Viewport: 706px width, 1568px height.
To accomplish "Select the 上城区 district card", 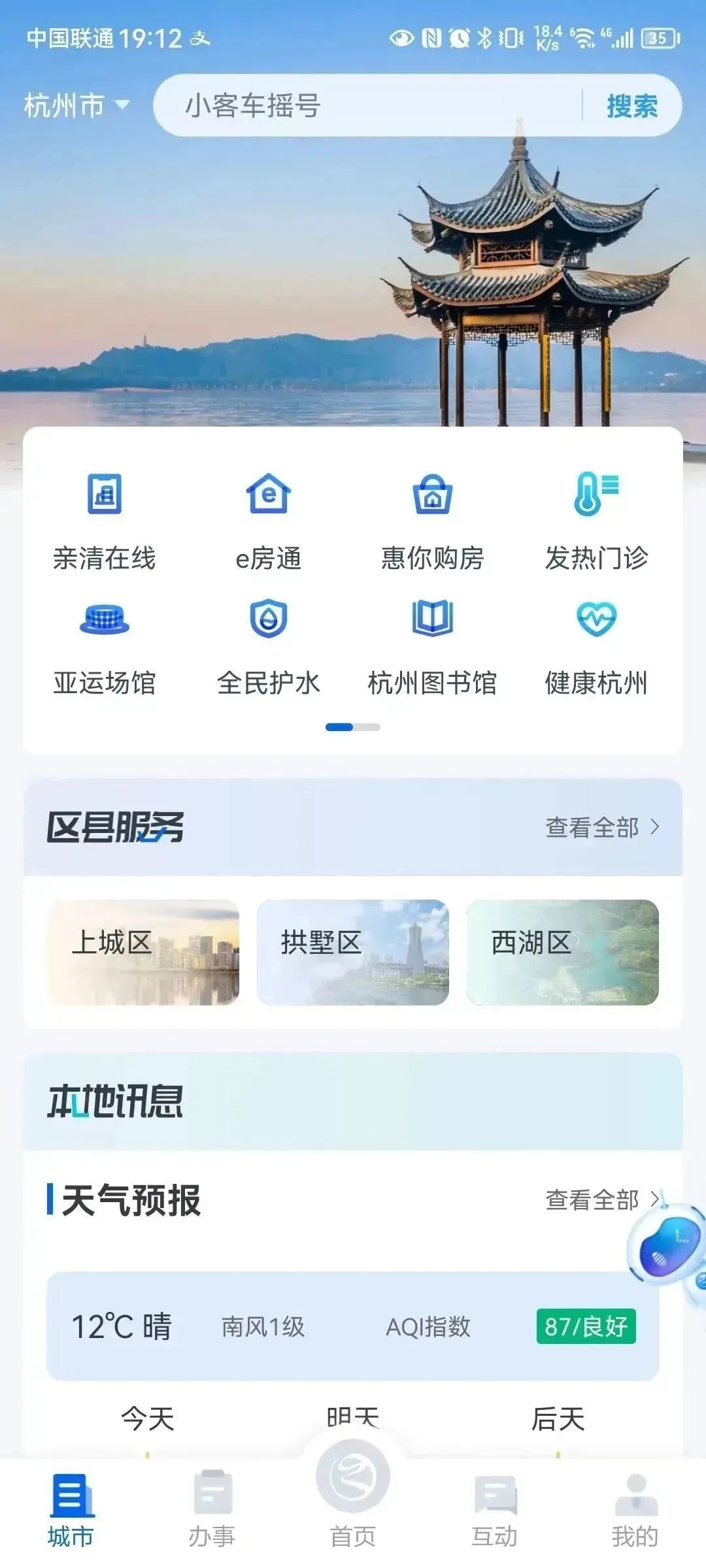I will [x=143, y=952].
